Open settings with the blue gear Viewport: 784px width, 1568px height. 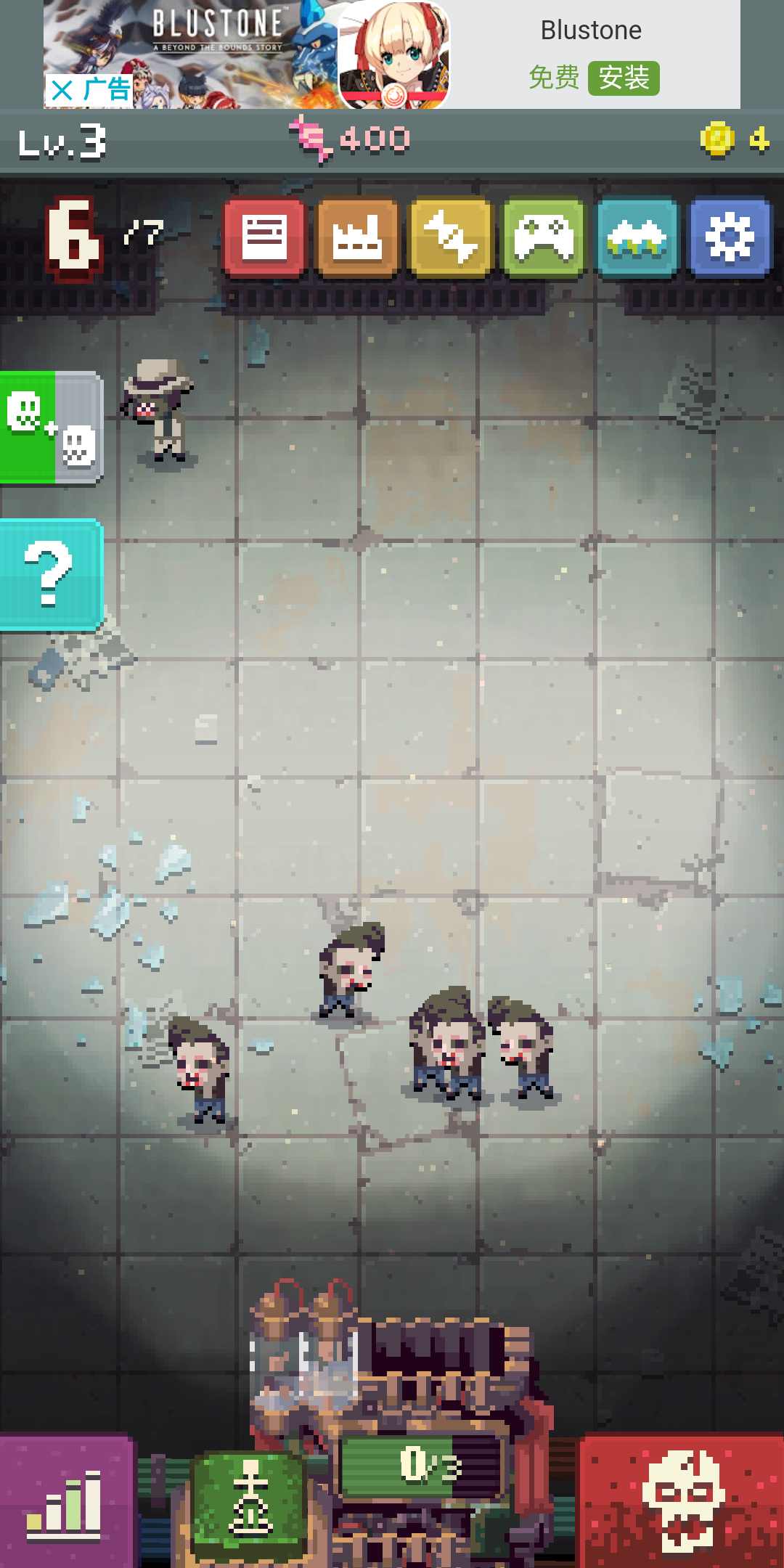730,238
